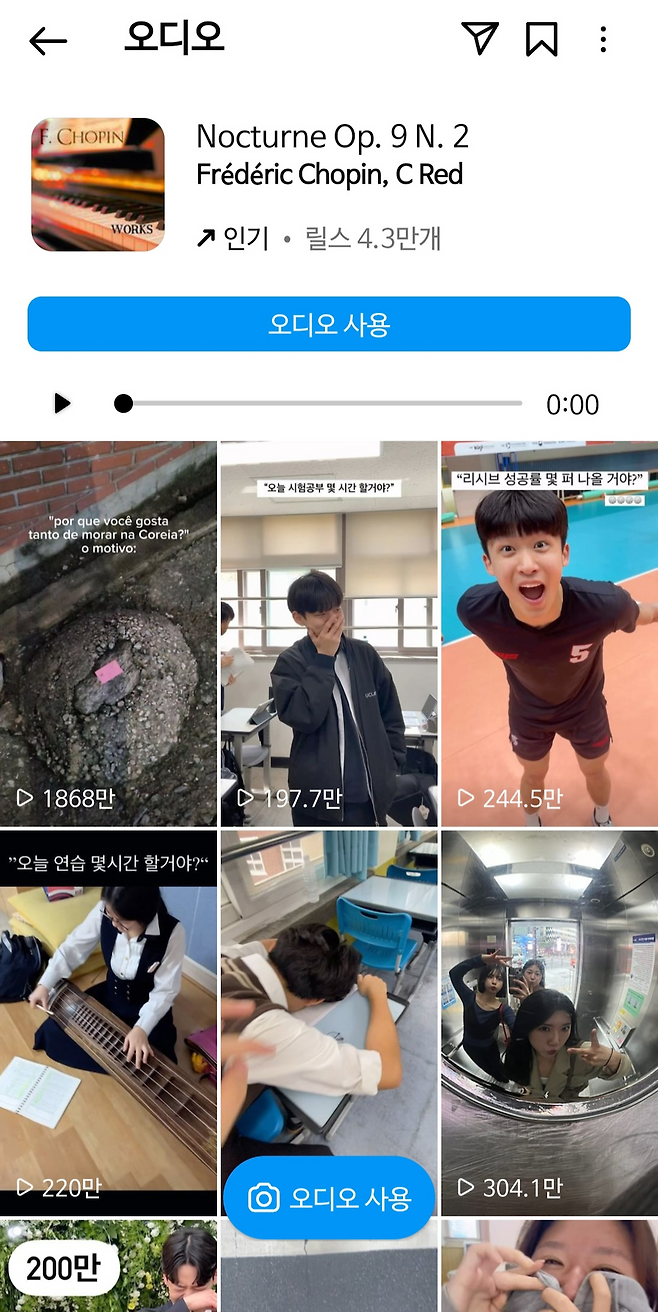658x1312 pixels.
Task: Open the gayageum reel with 220만 views
Action: pos(108,1020)
